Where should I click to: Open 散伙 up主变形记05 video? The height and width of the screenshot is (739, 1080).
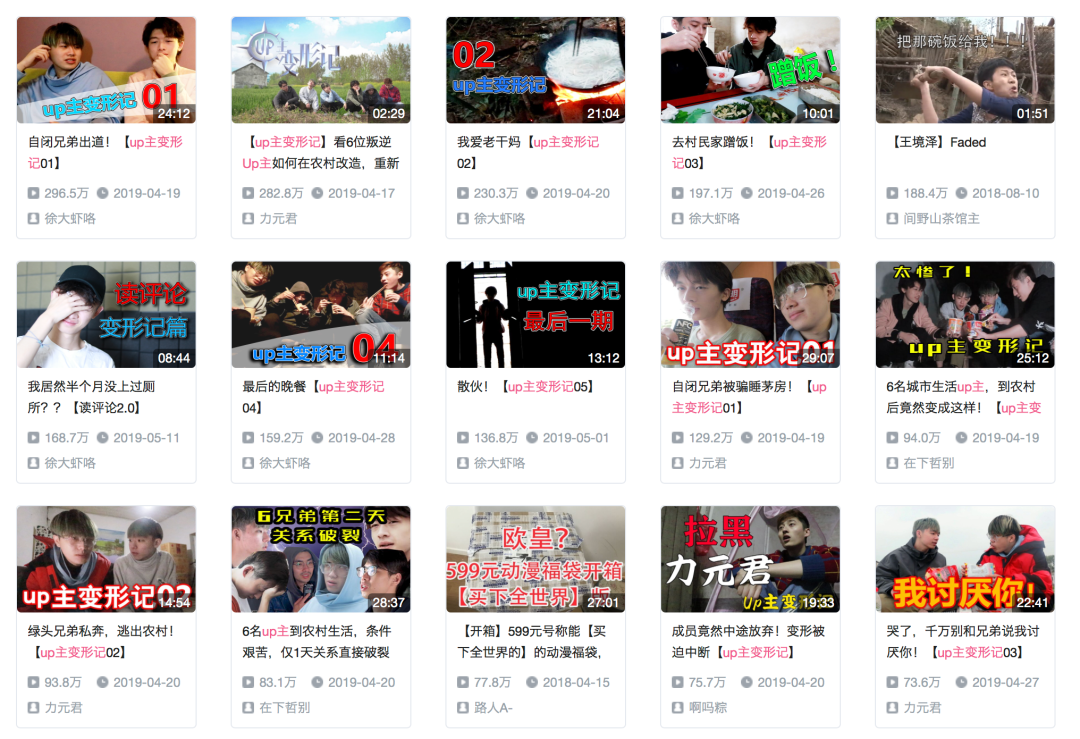(535, 314)
